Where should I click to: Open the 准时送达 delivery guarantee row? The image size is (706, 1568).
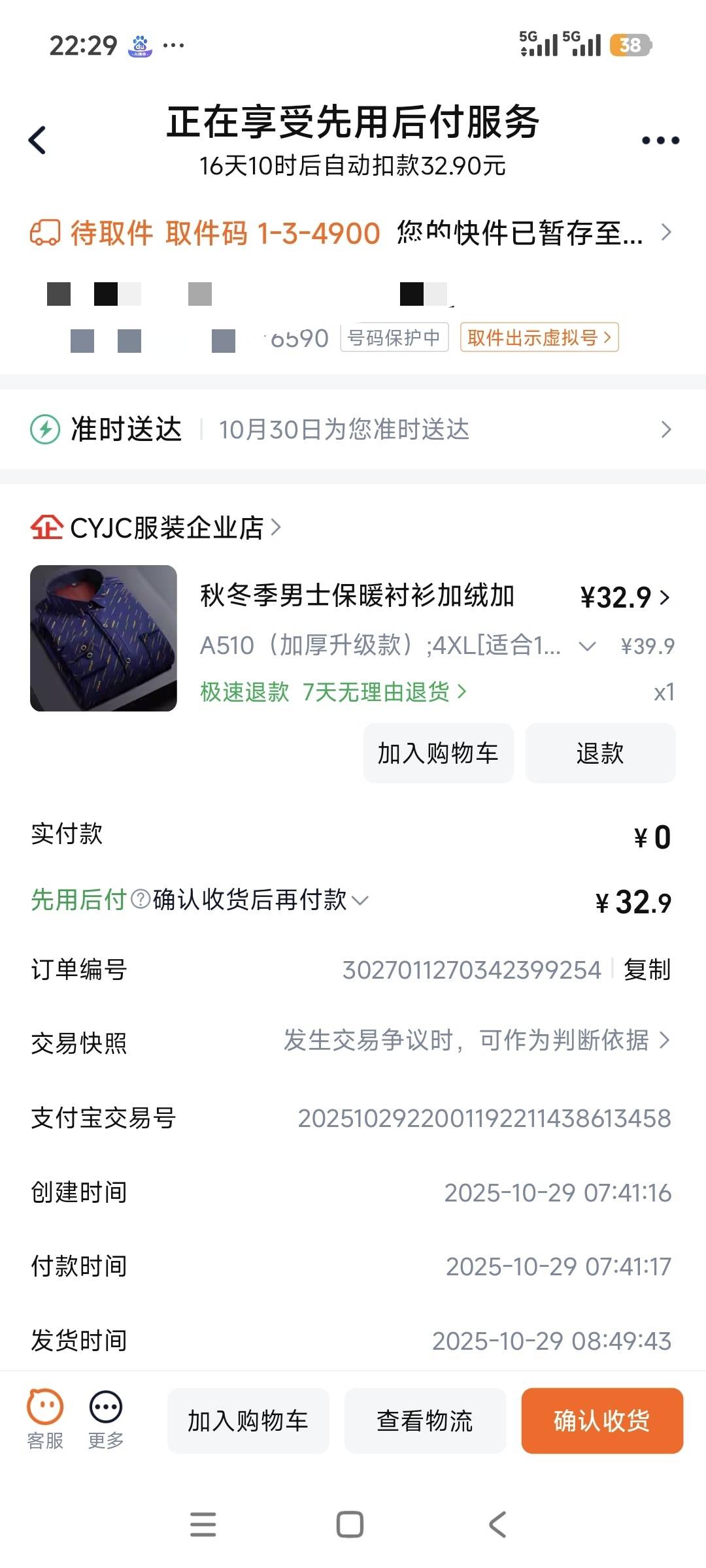tap(353, 430)
